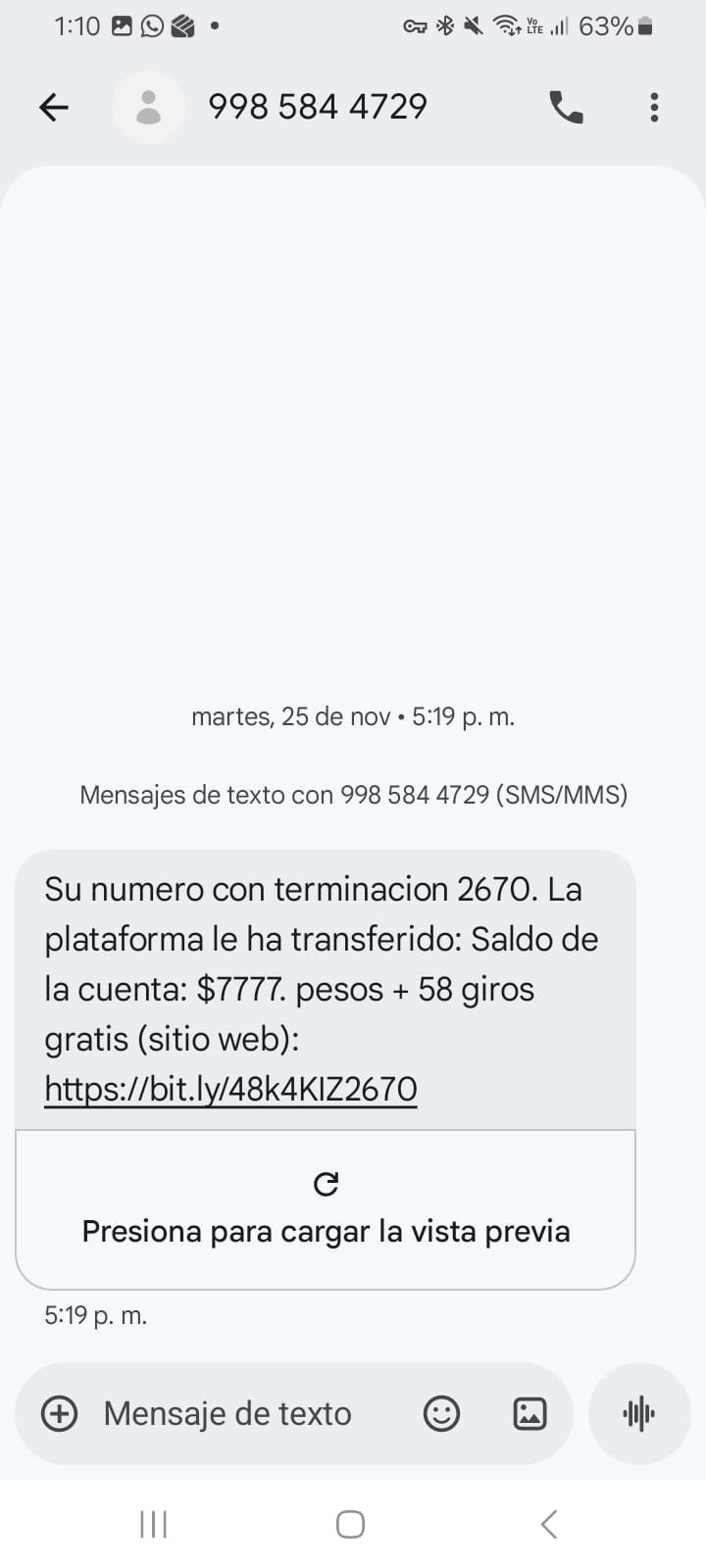Open the plus attachment options

(60, 1413)
